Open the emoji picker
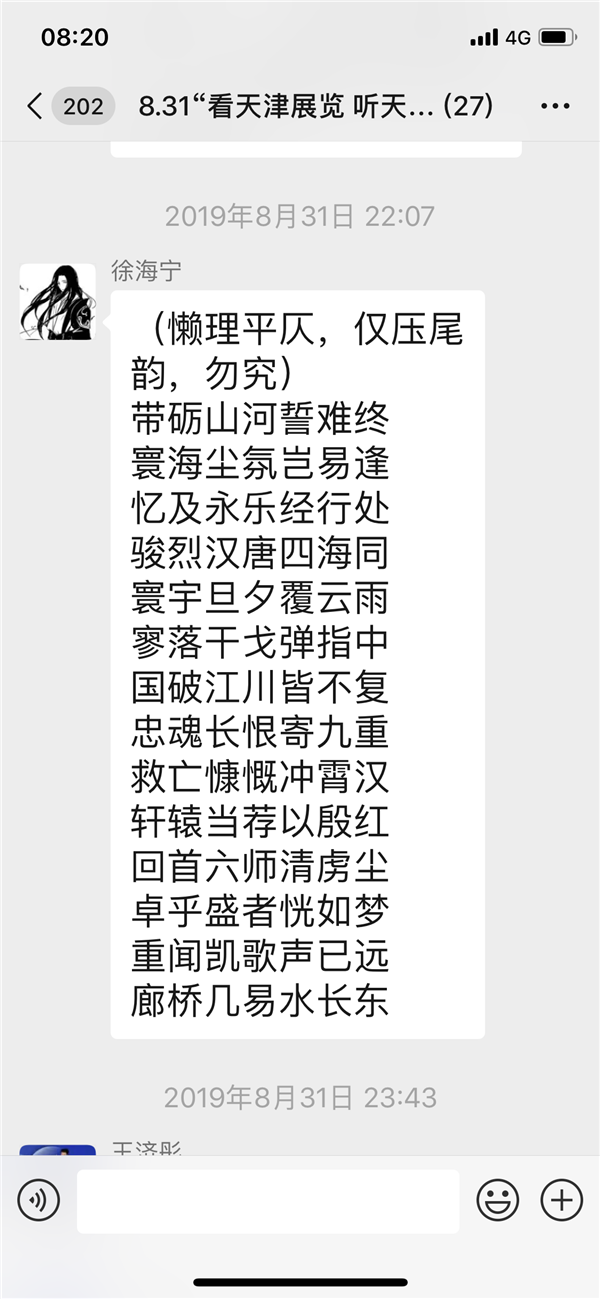Viewport: 600px width, 1299px height. coord(497,1200)
